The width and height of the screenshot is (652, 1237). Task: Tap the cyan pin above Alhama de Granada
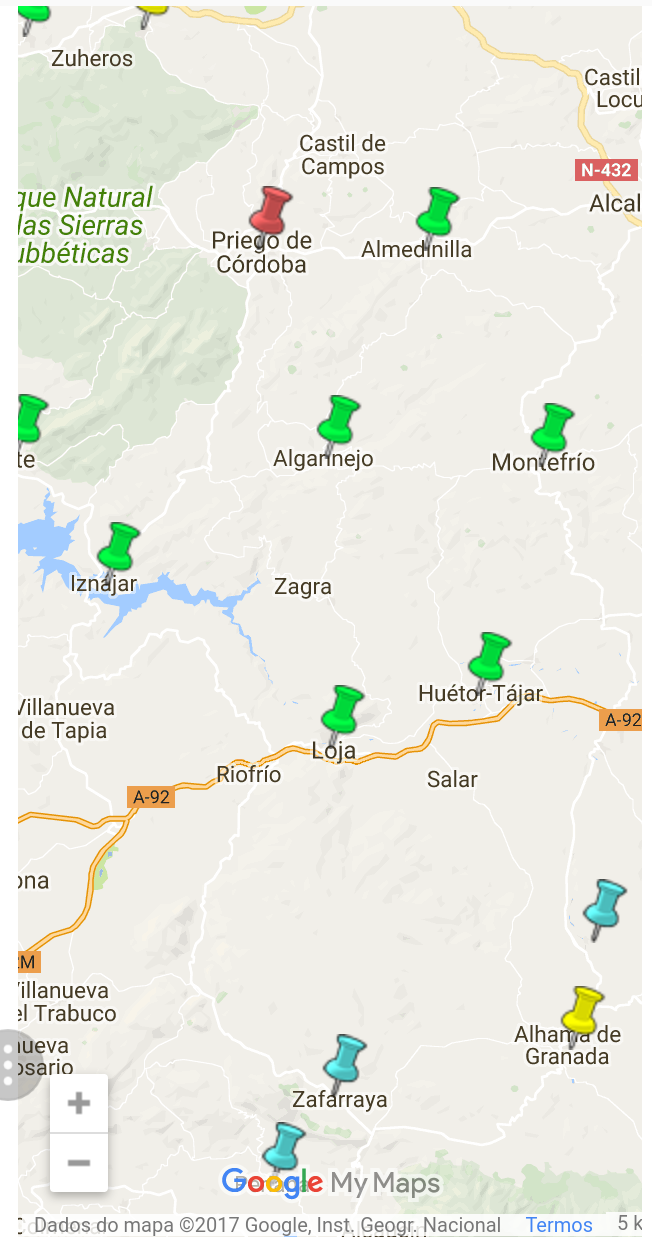(x=604, y=908)
